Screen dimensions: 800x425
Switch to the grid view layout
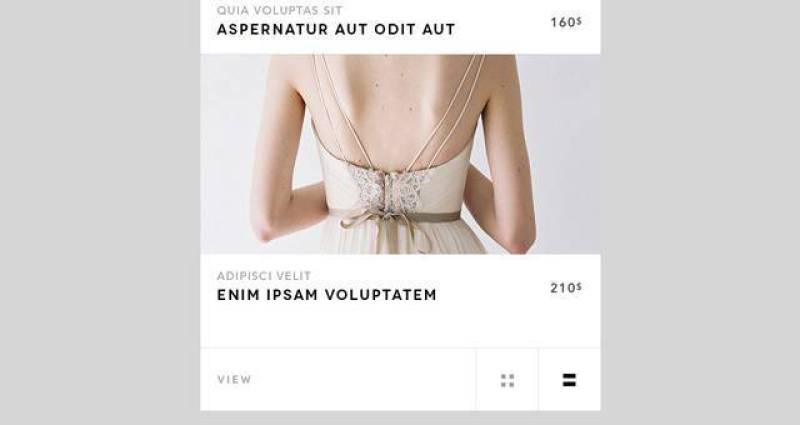tap(507, 380)
